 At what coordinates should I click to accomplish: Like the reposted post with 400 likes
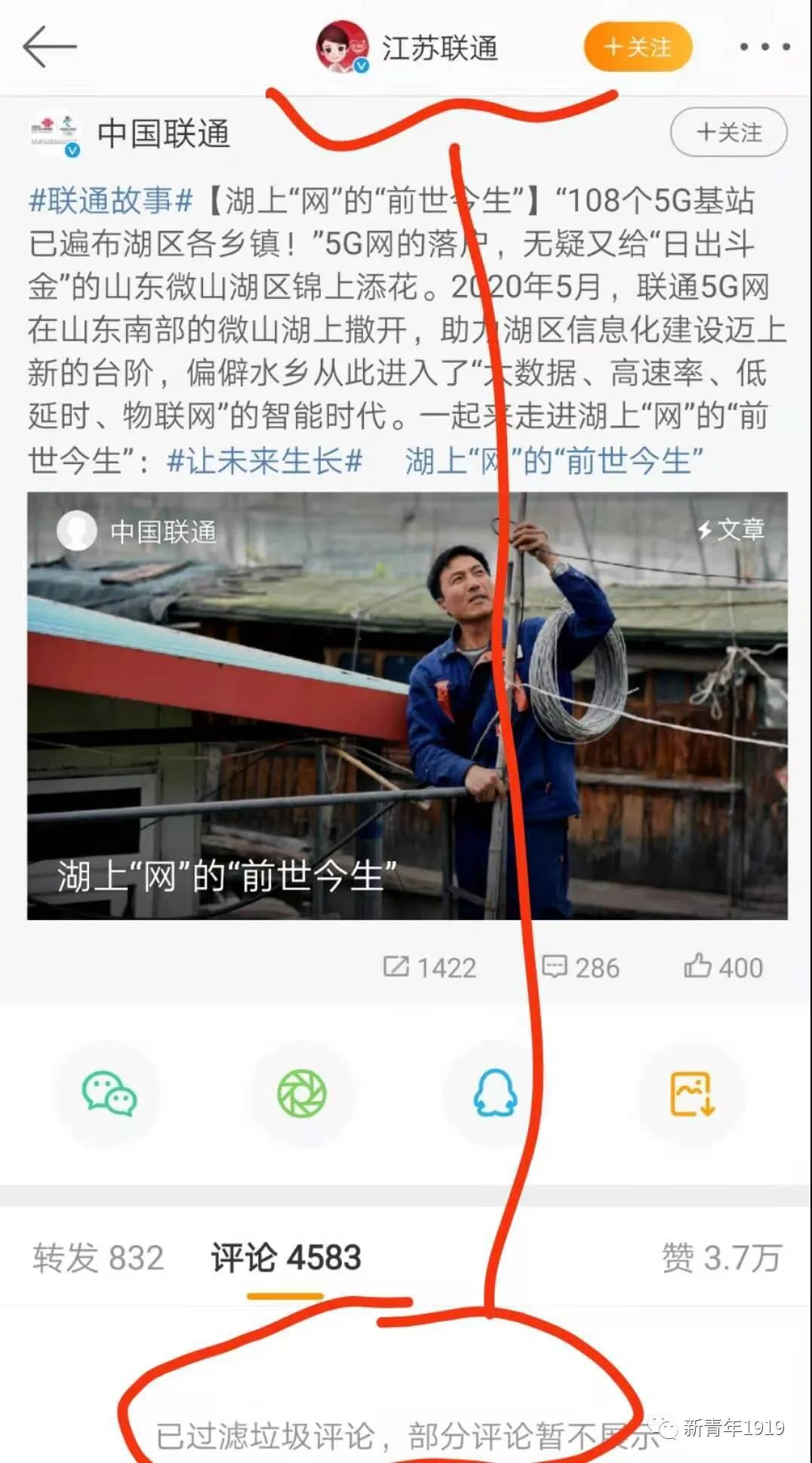[x=723, y=967]
